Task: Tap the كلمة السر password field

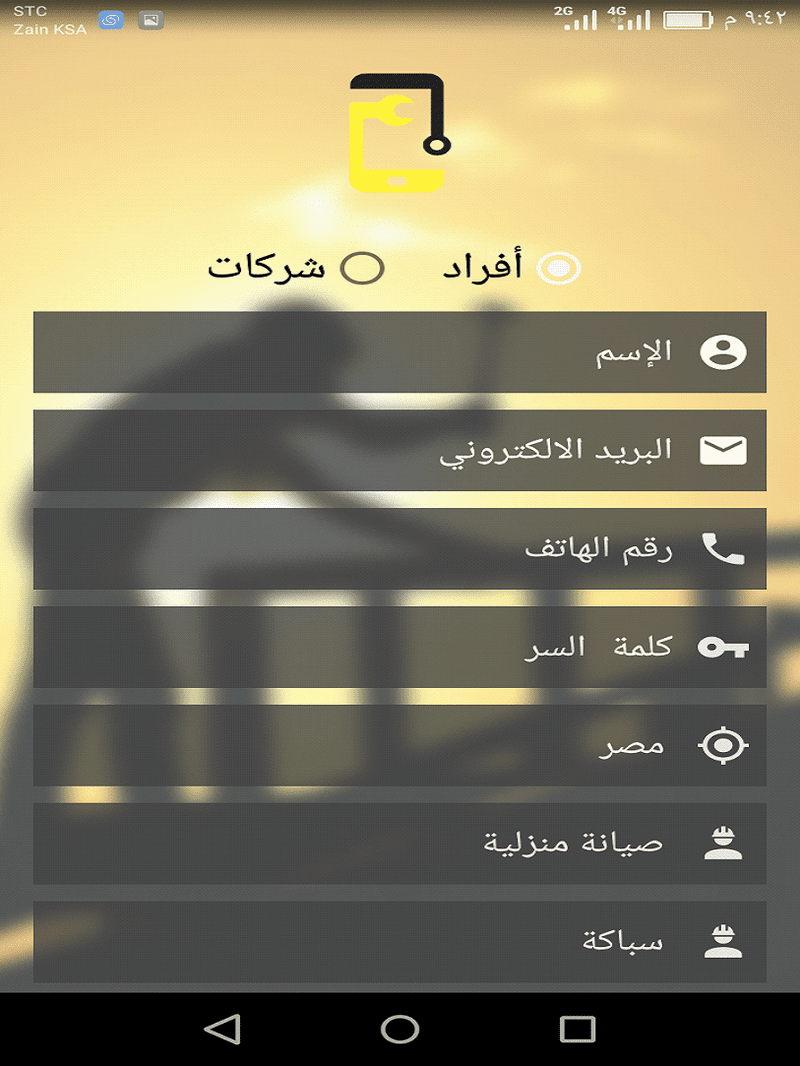Action: coord(400,647)
